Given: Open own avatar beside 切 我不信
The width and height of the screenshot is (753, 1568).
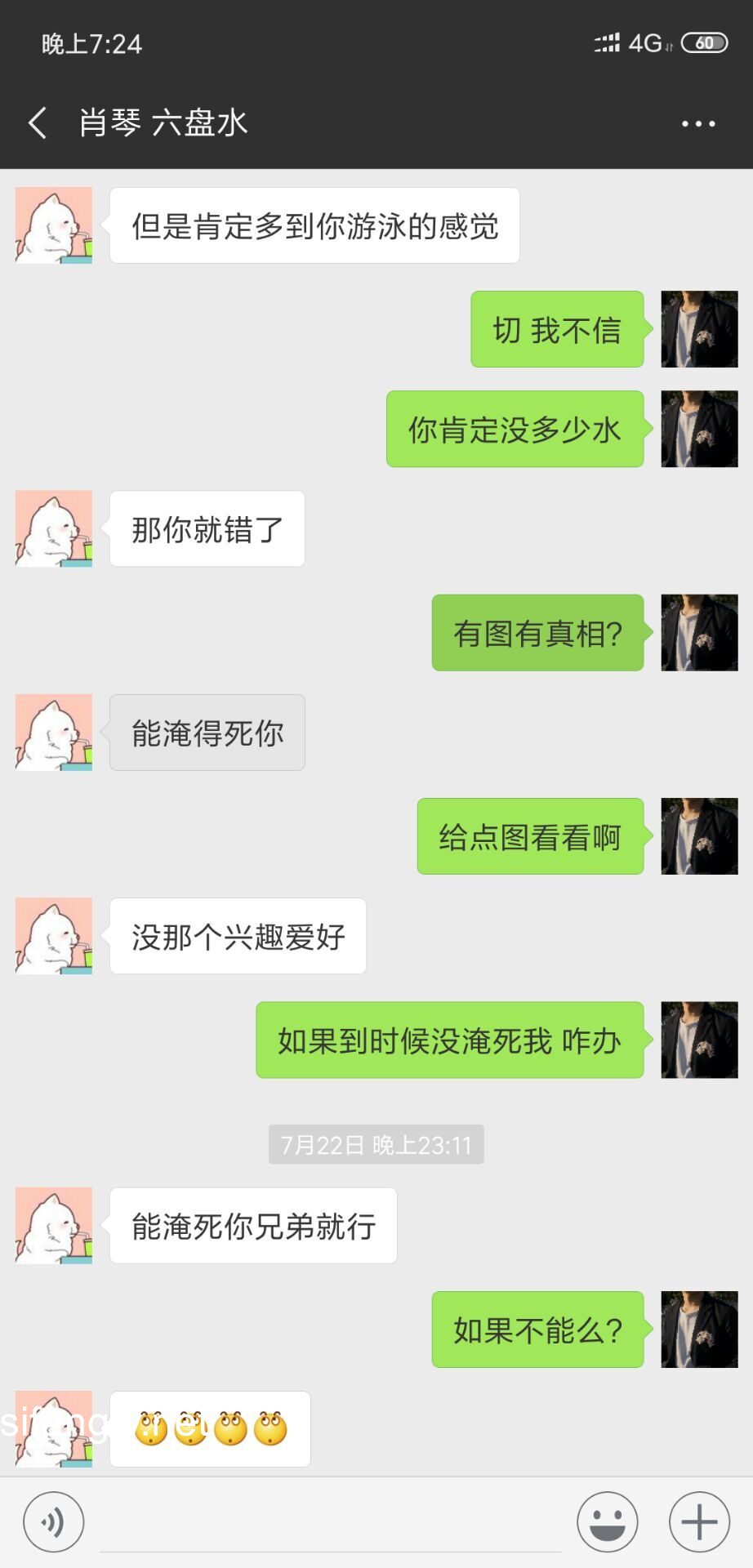Looking at the screenshot, I should pos(698,329).
